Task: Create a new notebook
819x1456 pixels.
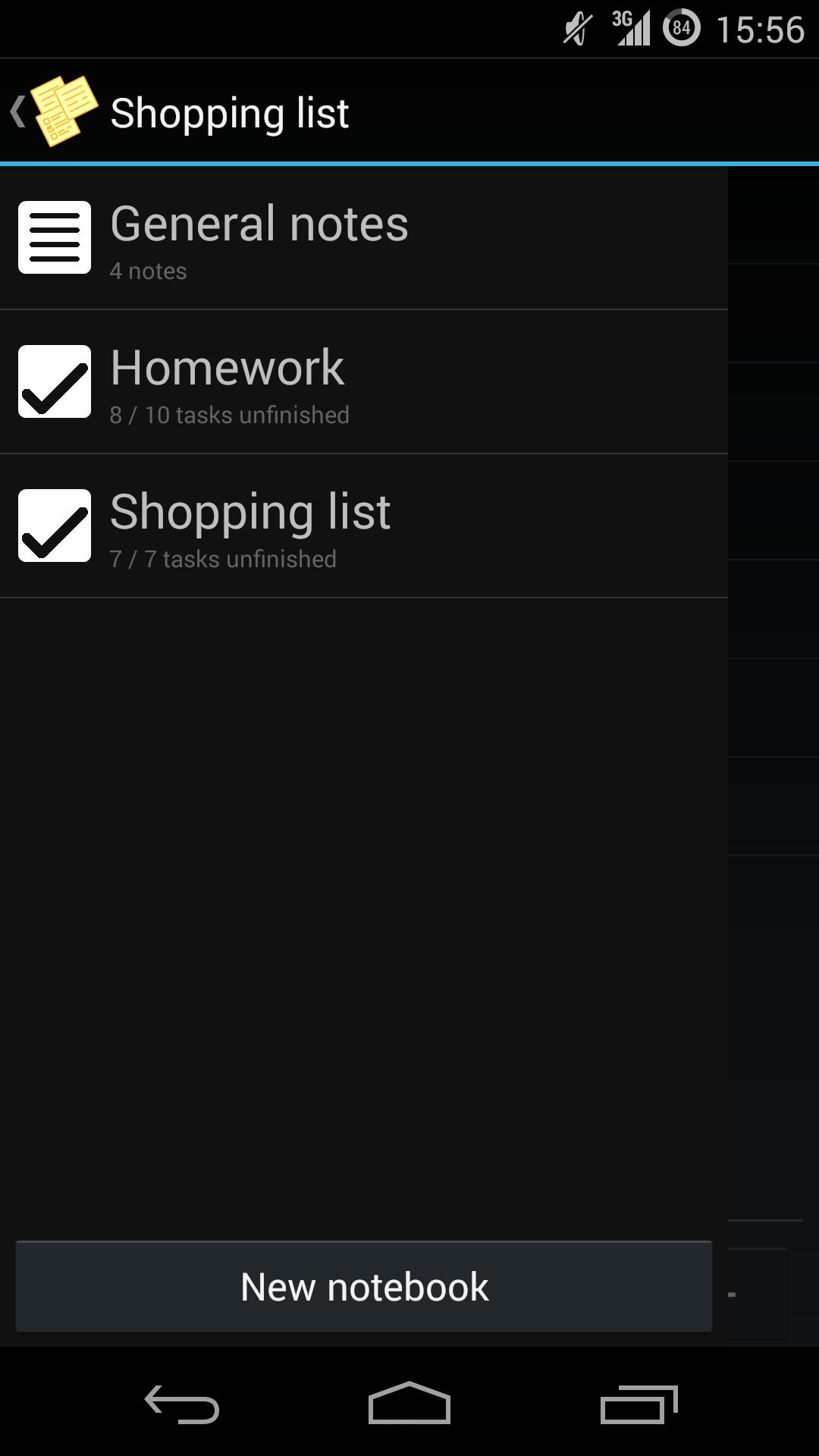Action: (x=364, y=1287)
